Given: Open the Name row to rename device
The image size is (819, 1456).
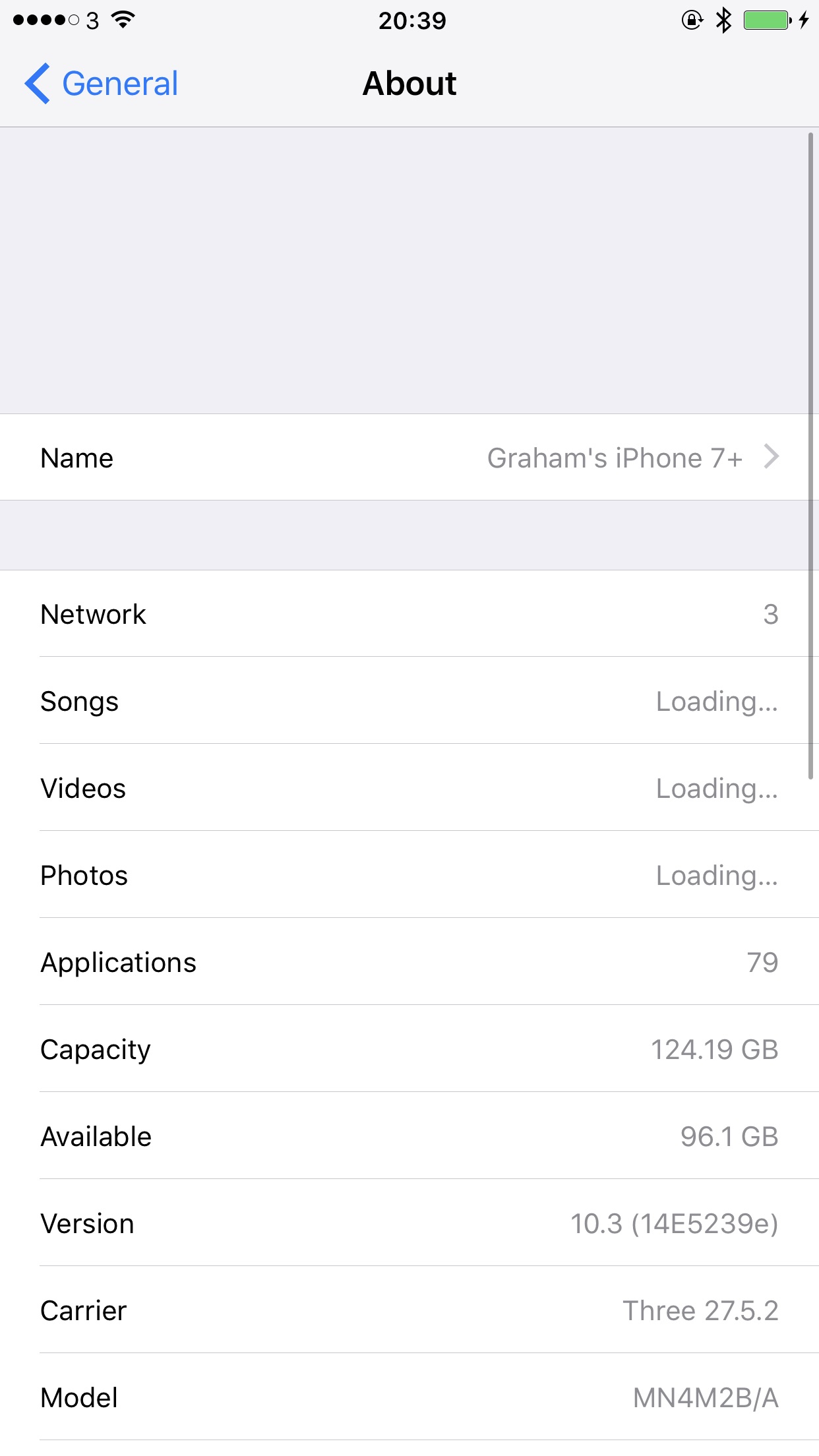Looking at the screenshot, I should pos(409,457).
